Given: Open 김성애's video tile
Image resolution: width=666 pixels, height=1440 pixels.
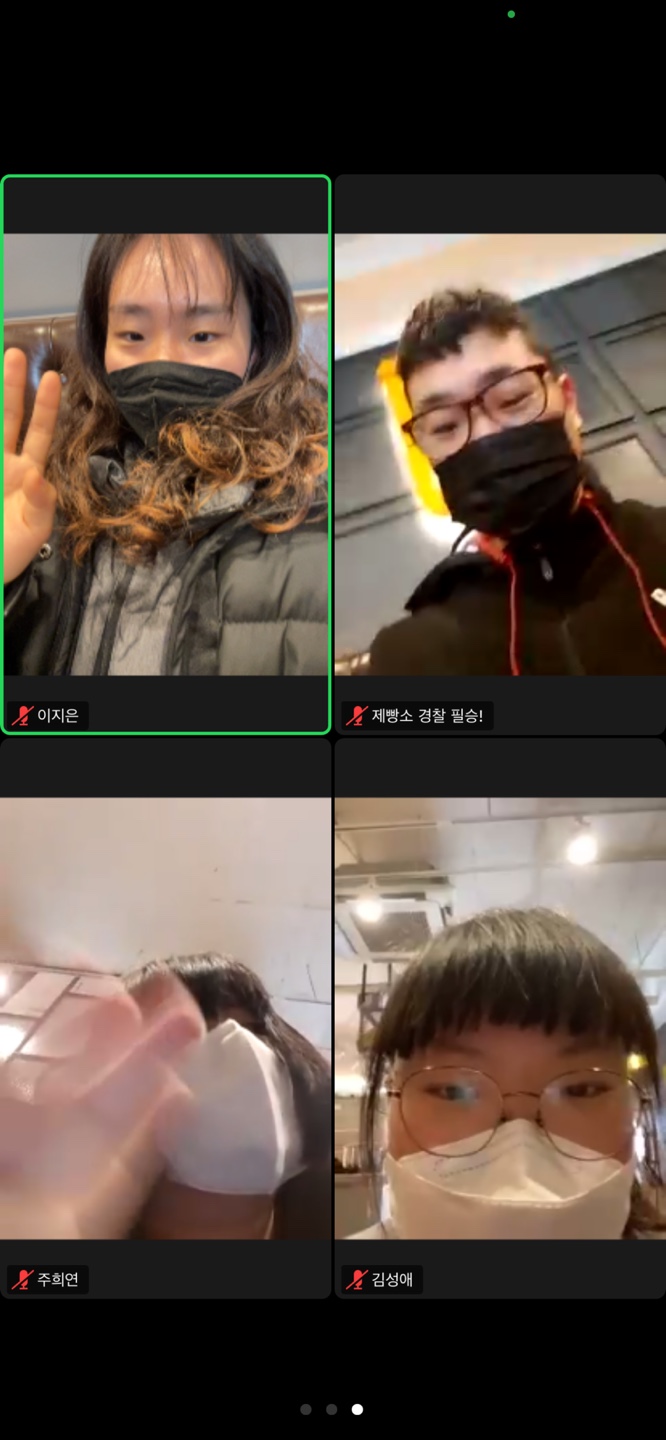Looking at the screenshot, I should (500, 1018).
